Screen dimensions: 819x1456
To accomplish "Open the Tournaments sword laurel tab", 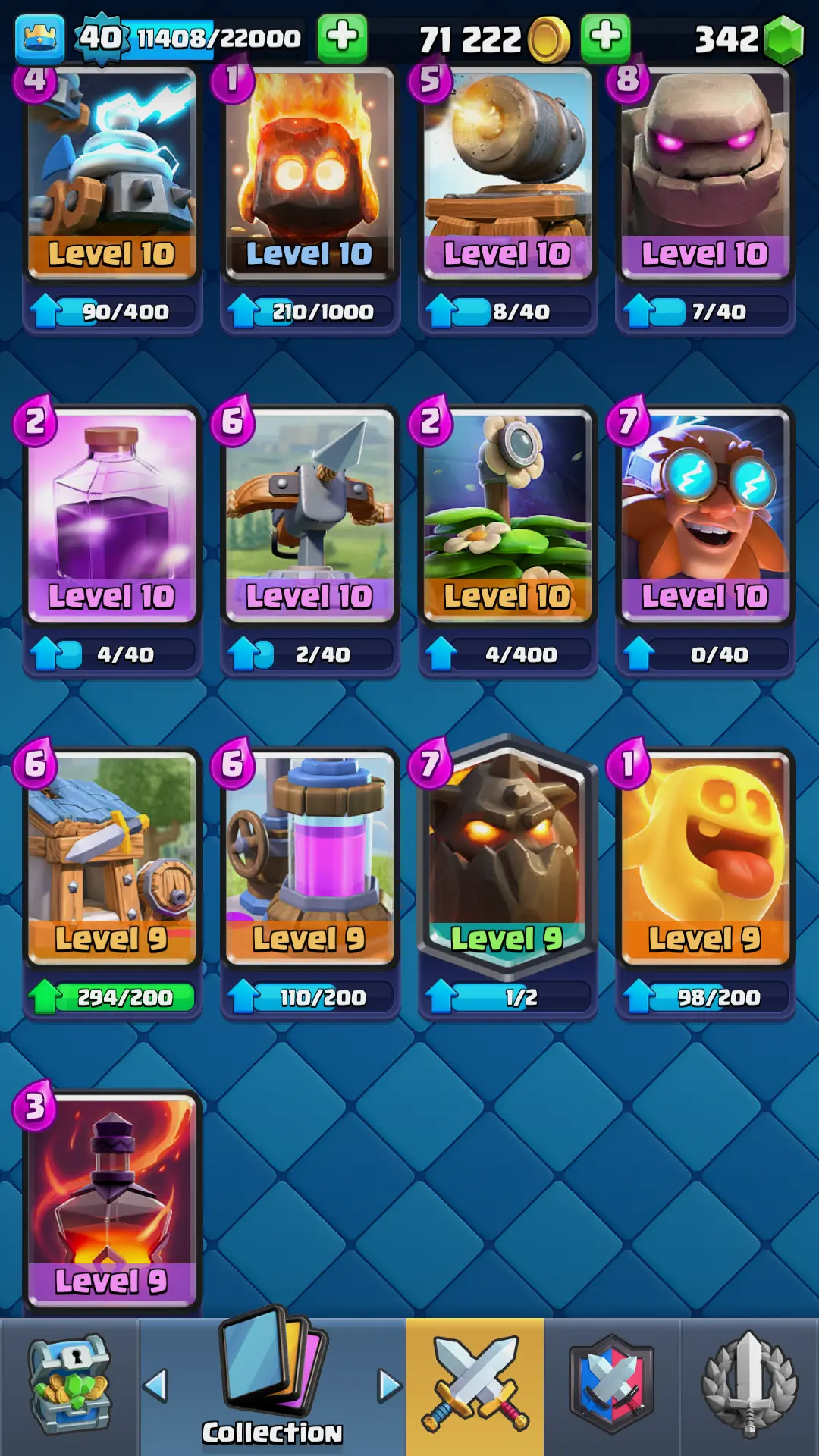I will (749, 1386).
